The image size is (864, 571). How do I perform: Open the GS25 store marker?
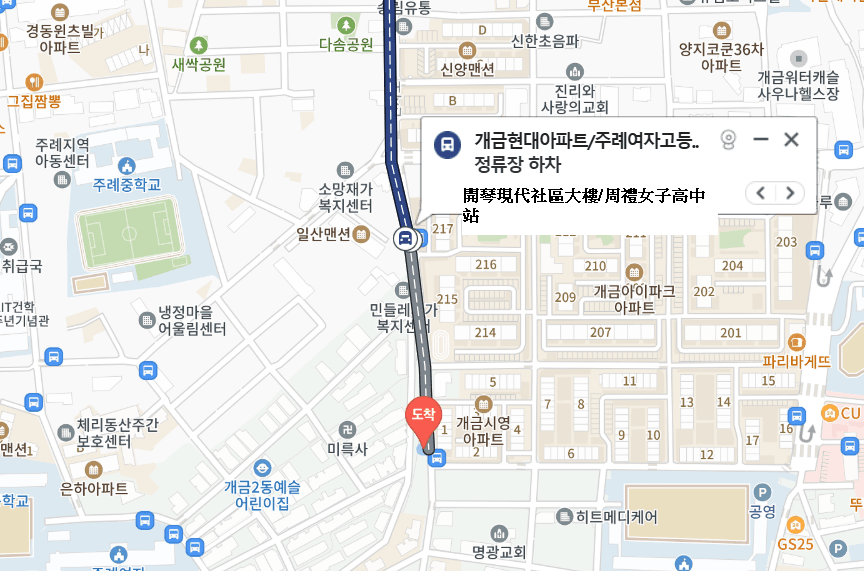796,525
